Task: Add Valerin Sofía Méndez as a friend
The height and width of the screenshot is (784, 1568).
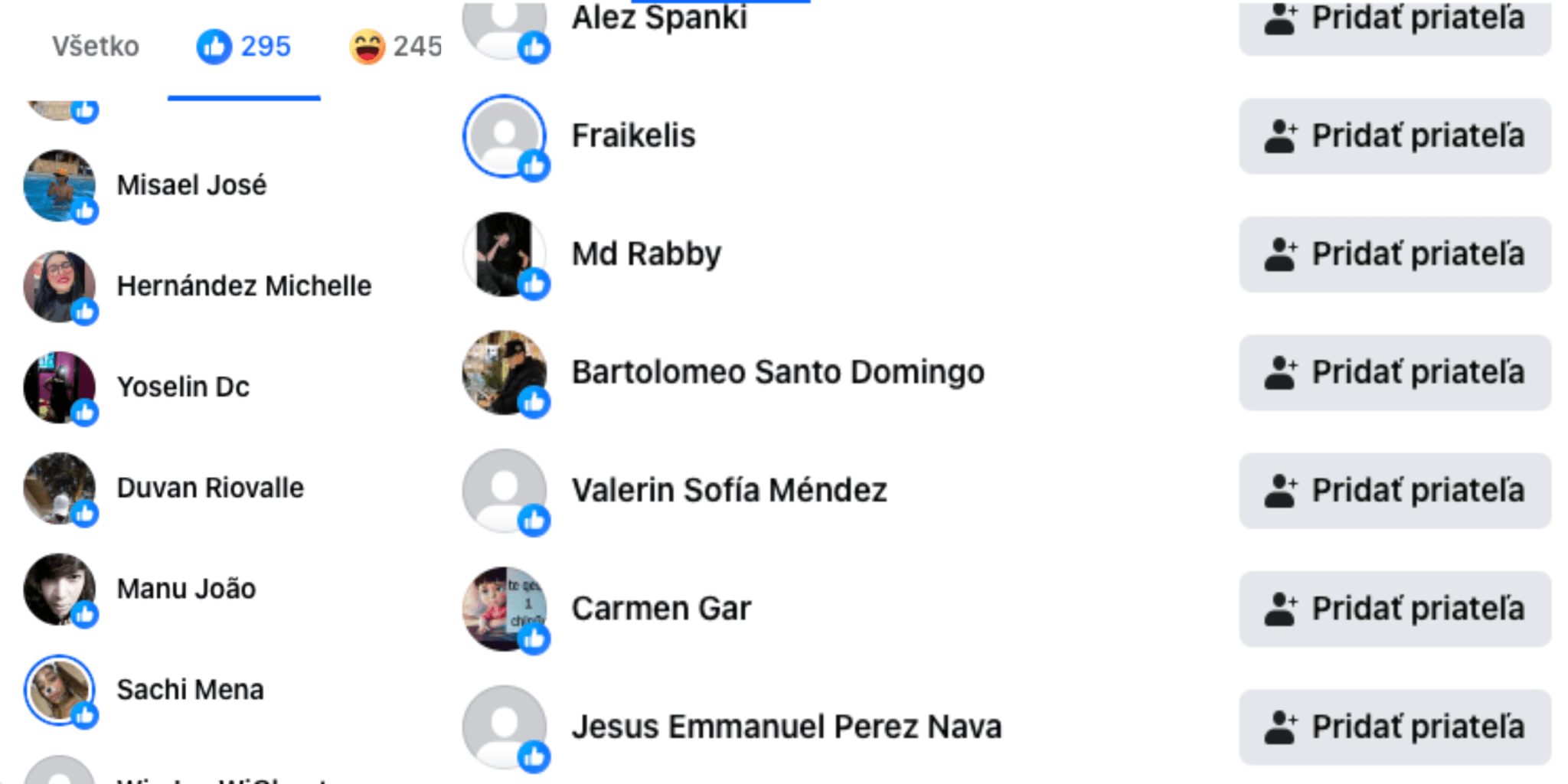Action: pos(1394,491)
